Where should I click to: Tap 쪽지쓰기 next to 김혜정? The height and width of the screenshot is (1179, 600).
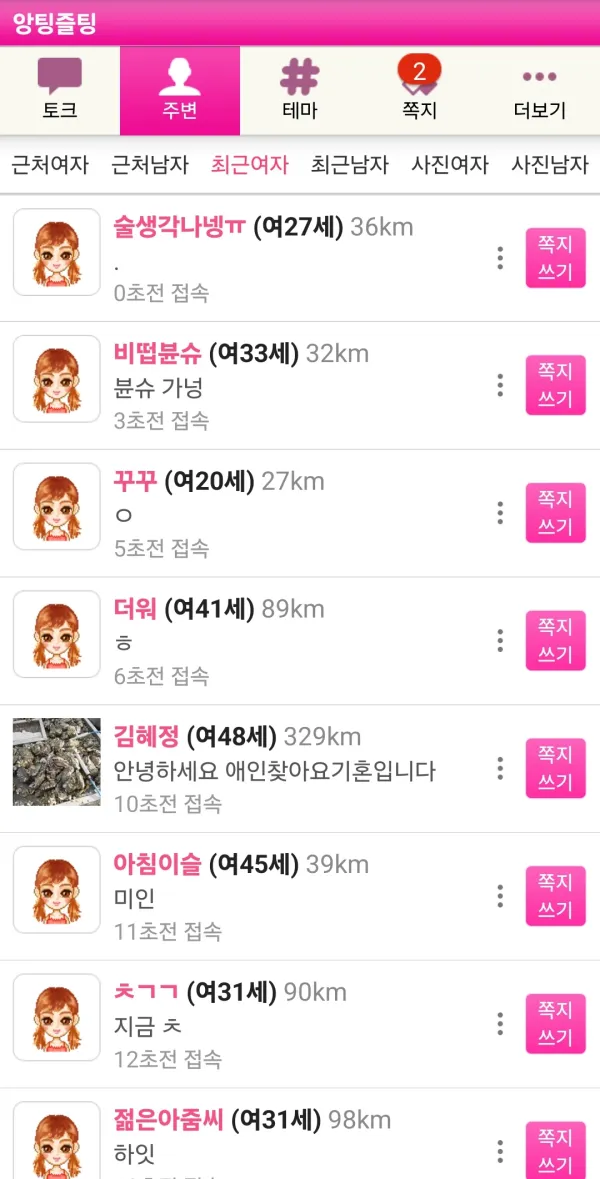pyautogui.click(x=556, y=768)
